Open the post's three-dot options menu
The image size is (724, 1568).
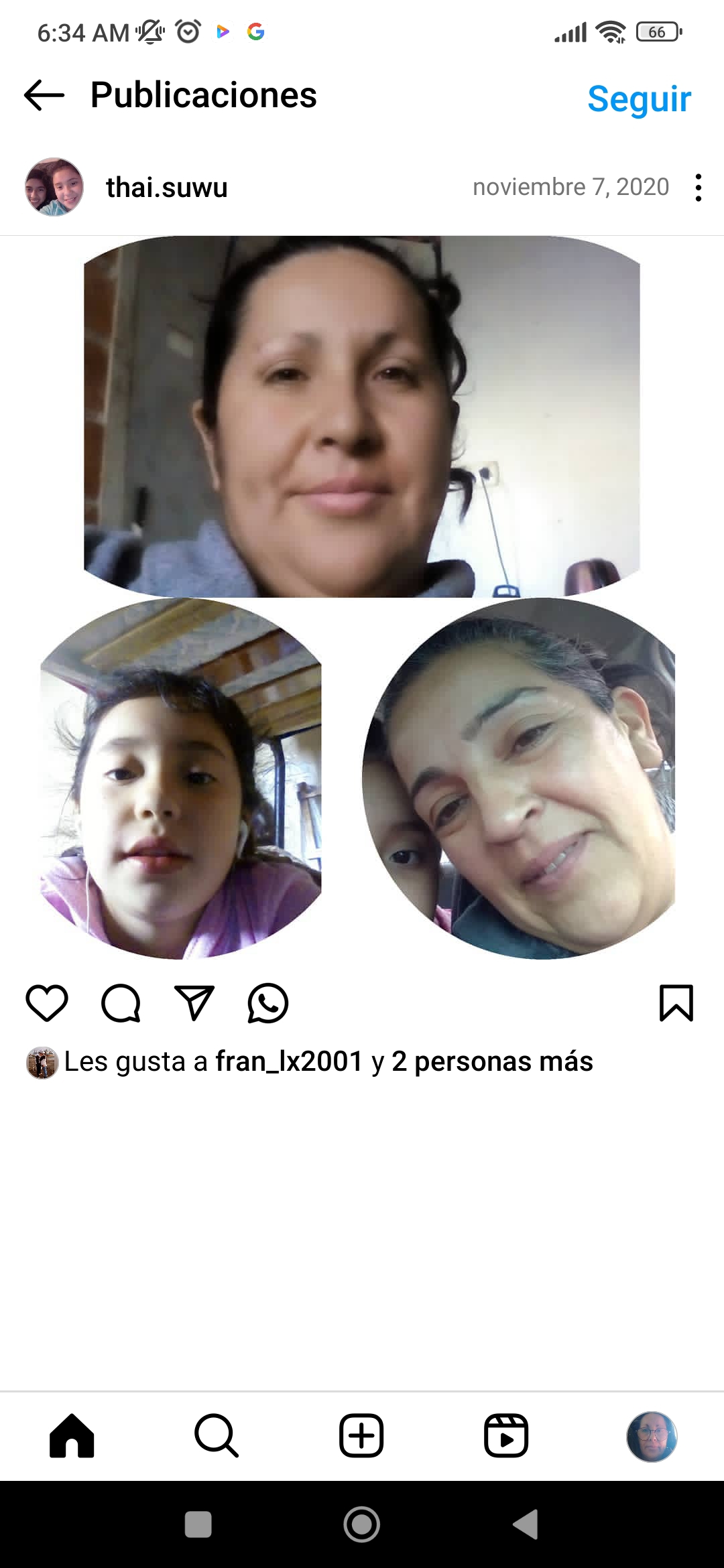(x=698, y=188)
